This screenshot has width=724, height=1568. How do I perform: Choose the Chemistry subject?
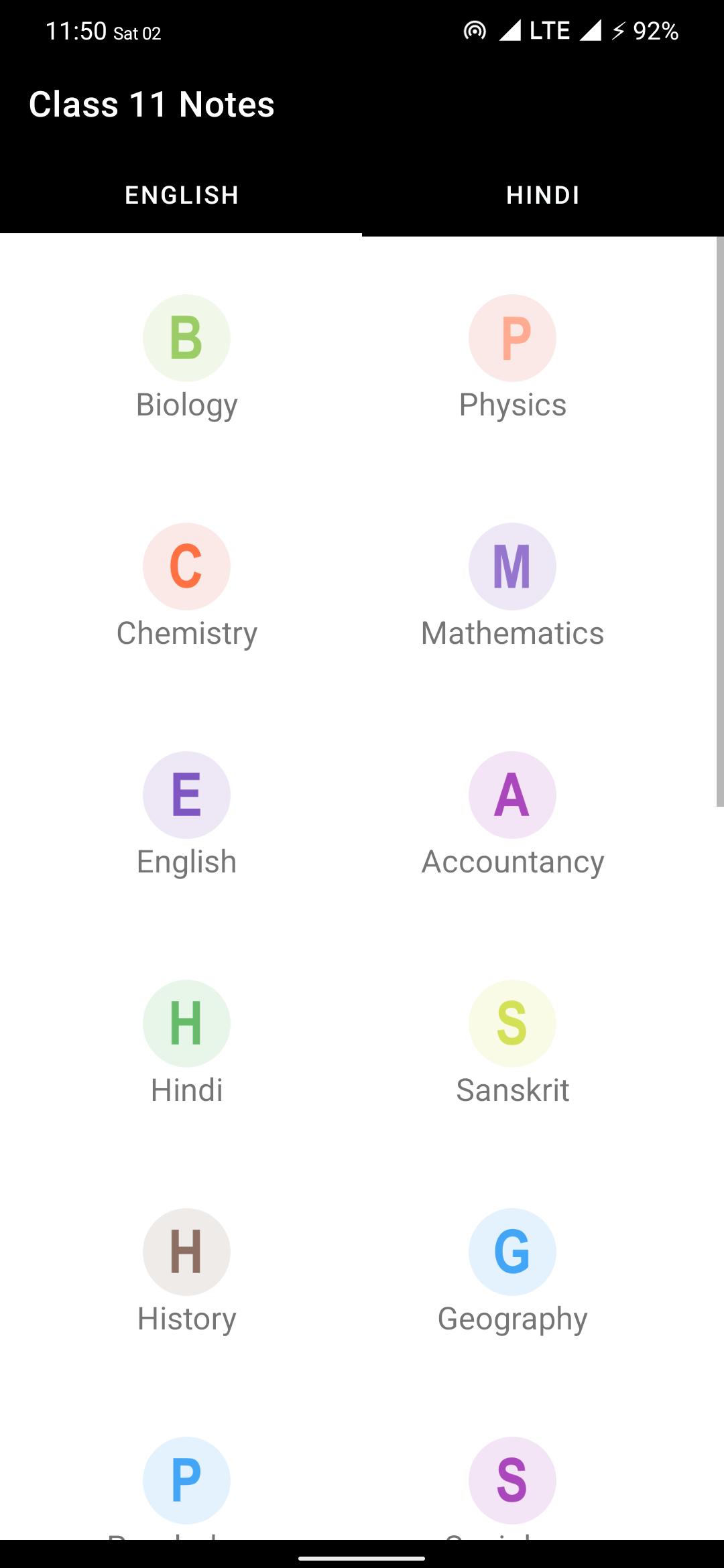coord(186,587)
